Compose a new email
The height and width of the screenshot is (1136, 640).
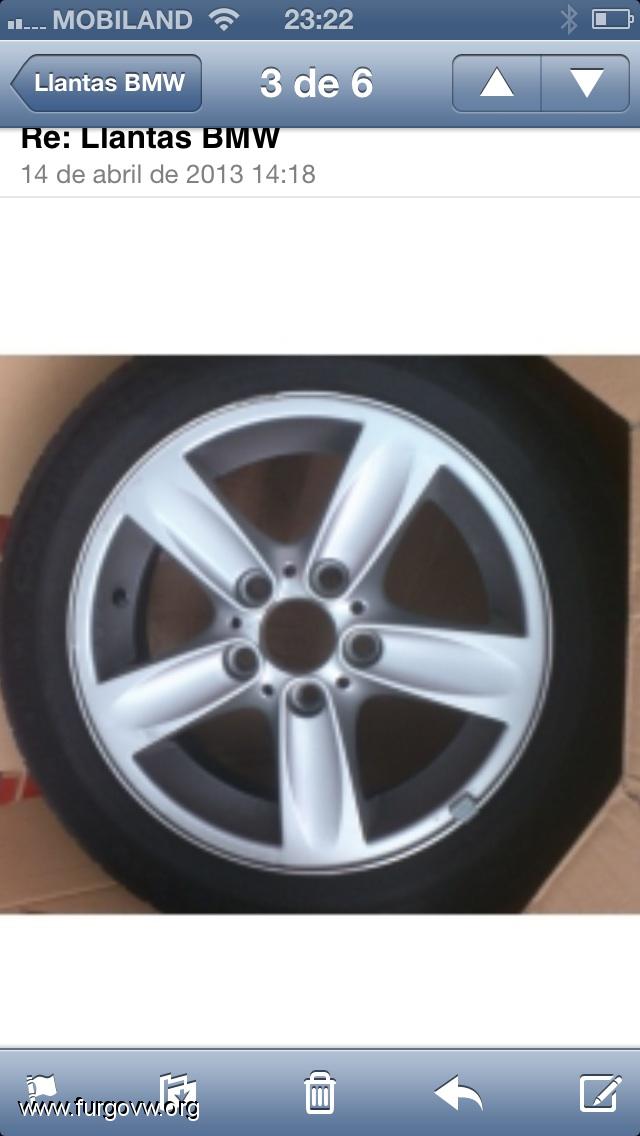click(x=600, y=1092)
